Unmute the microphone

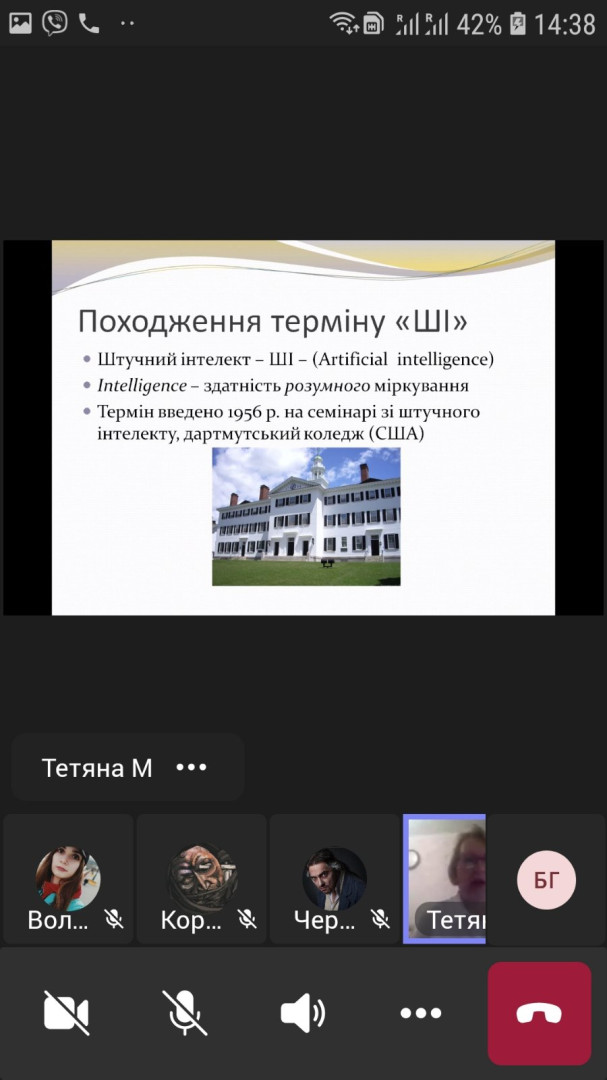click(x=185, y=1013)
